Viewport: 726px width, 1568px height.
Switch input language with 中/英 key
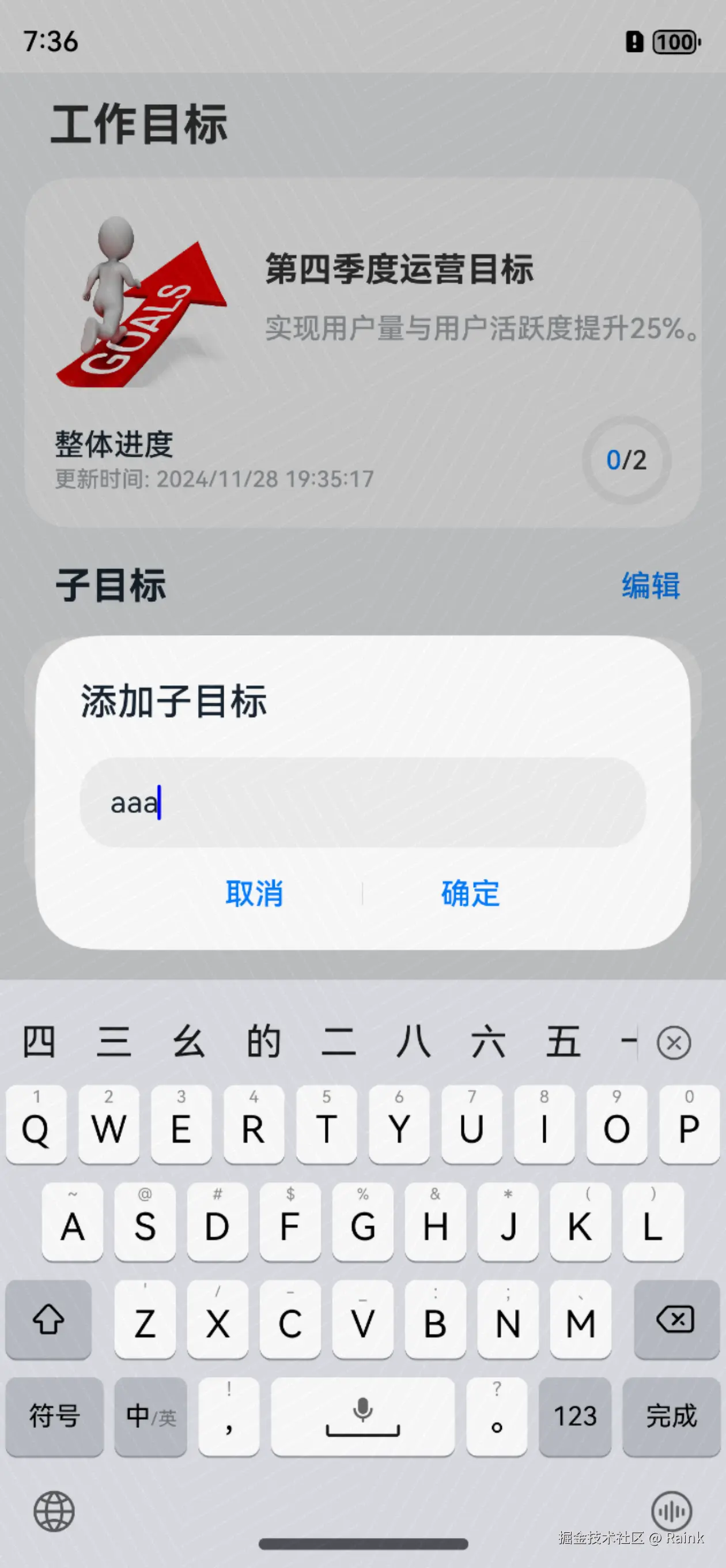[x=150, y=1416]
